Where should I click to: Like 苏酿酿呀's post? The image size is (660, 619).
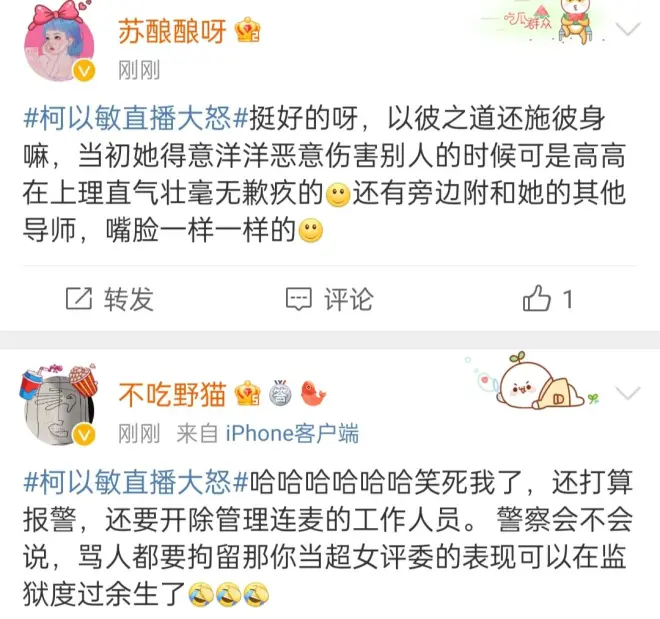click(548, 298)
